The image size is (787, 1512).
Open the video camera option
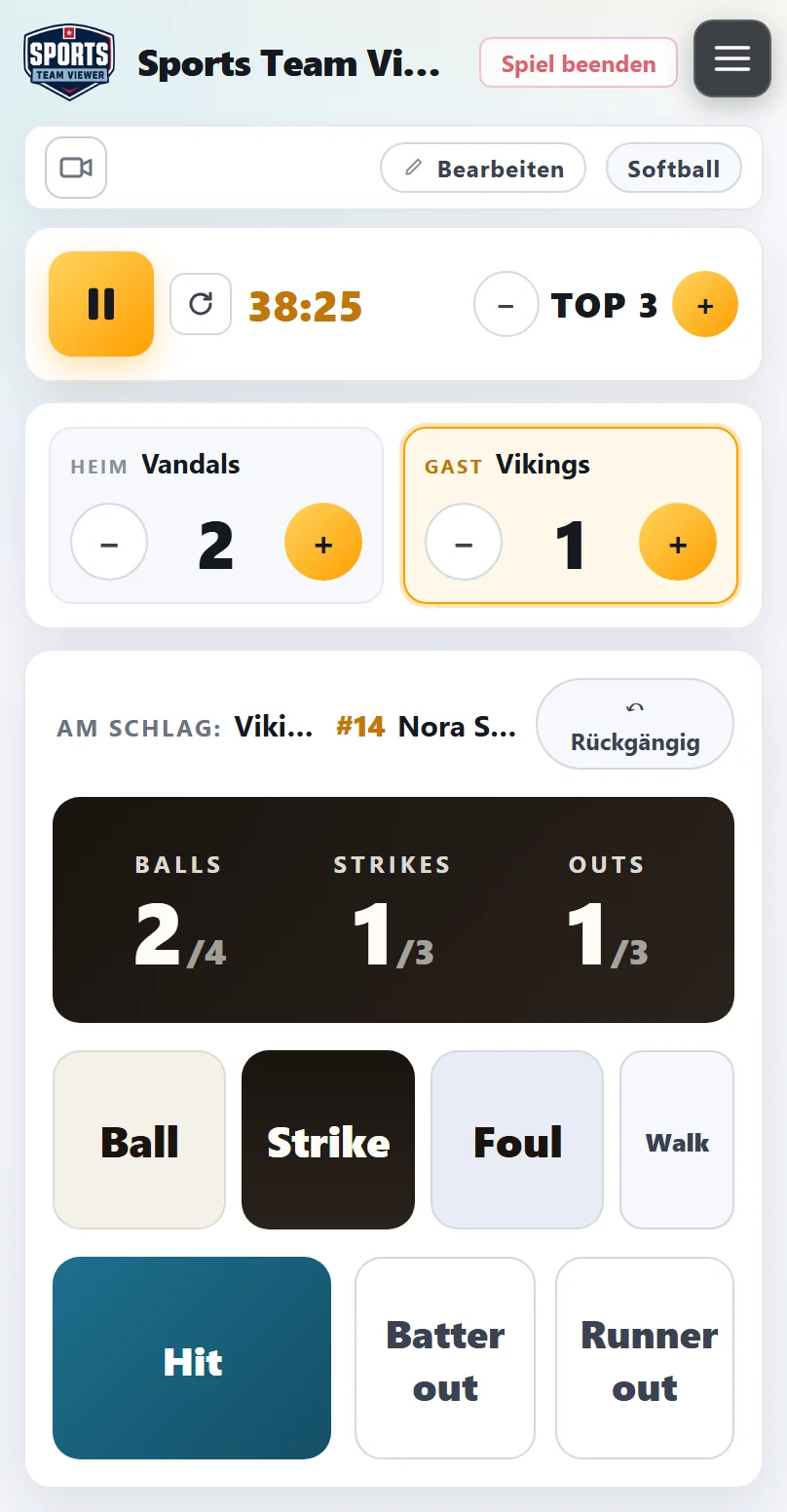(76, 168)
